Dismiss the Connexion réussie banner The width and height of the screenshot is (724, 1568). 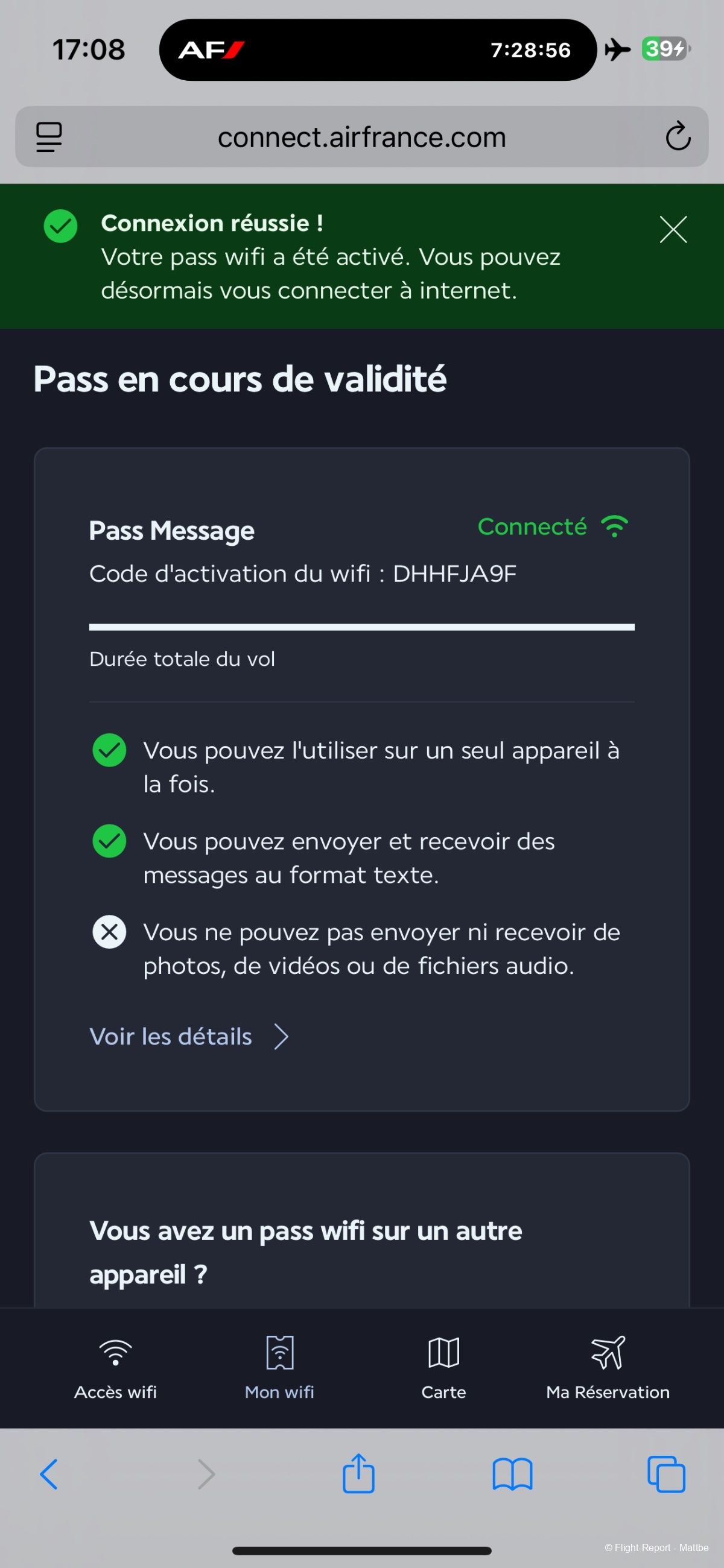pos(673,230)
